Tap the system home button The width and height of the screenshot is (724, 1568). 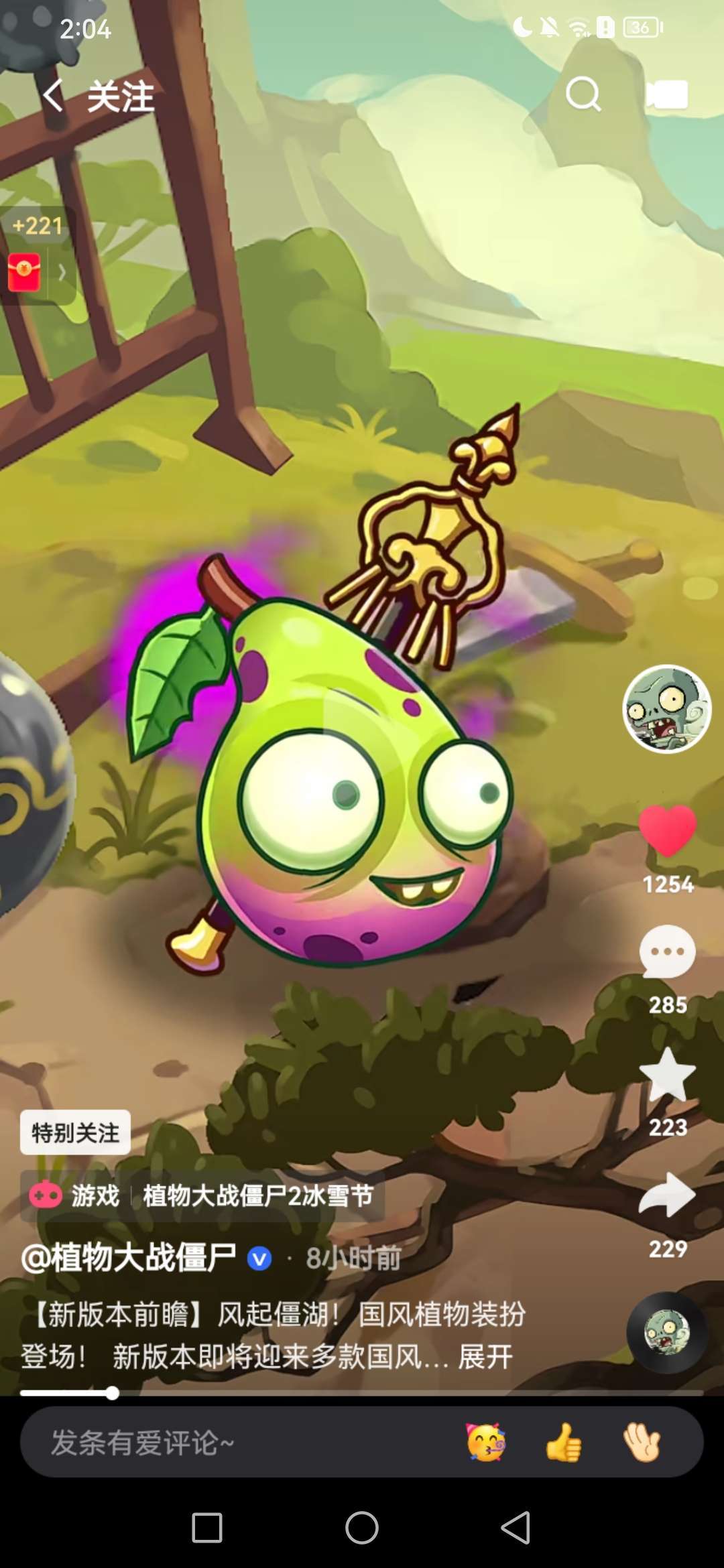362,1528
